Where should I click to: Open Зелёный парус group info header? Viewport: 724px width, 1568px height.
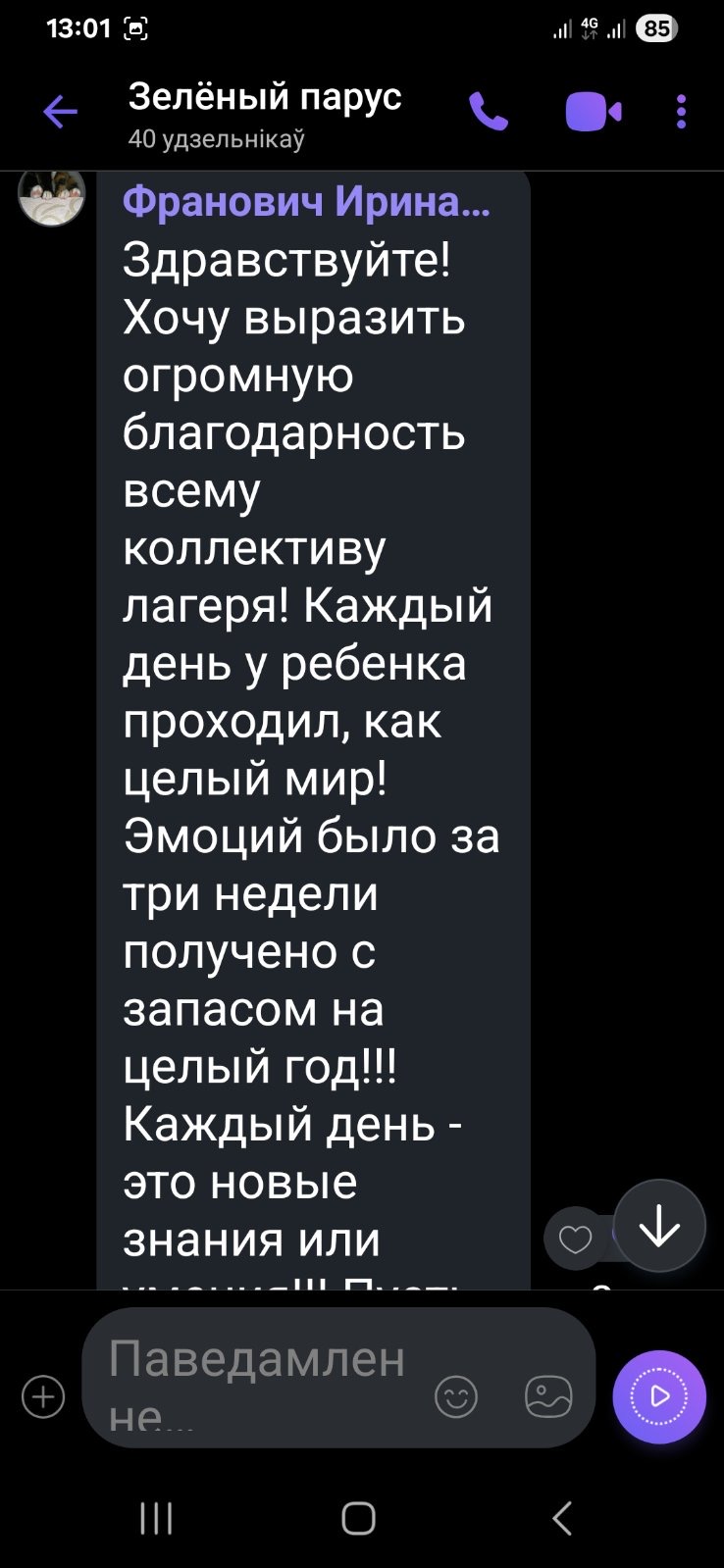(x=265, y=113)
